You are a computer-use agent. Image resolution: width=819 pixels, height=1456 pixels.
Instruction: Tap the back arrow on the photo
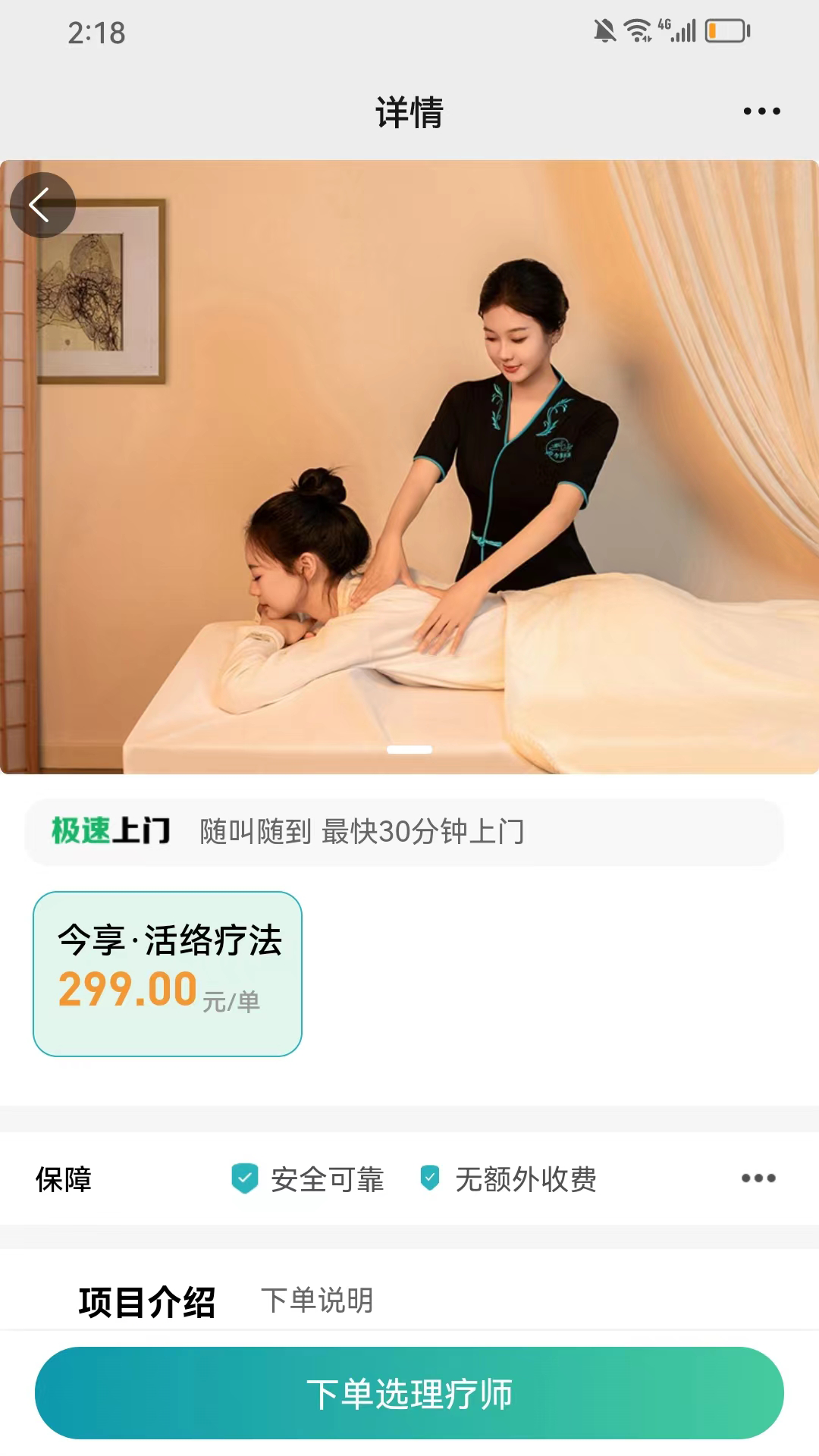[42, 205]
